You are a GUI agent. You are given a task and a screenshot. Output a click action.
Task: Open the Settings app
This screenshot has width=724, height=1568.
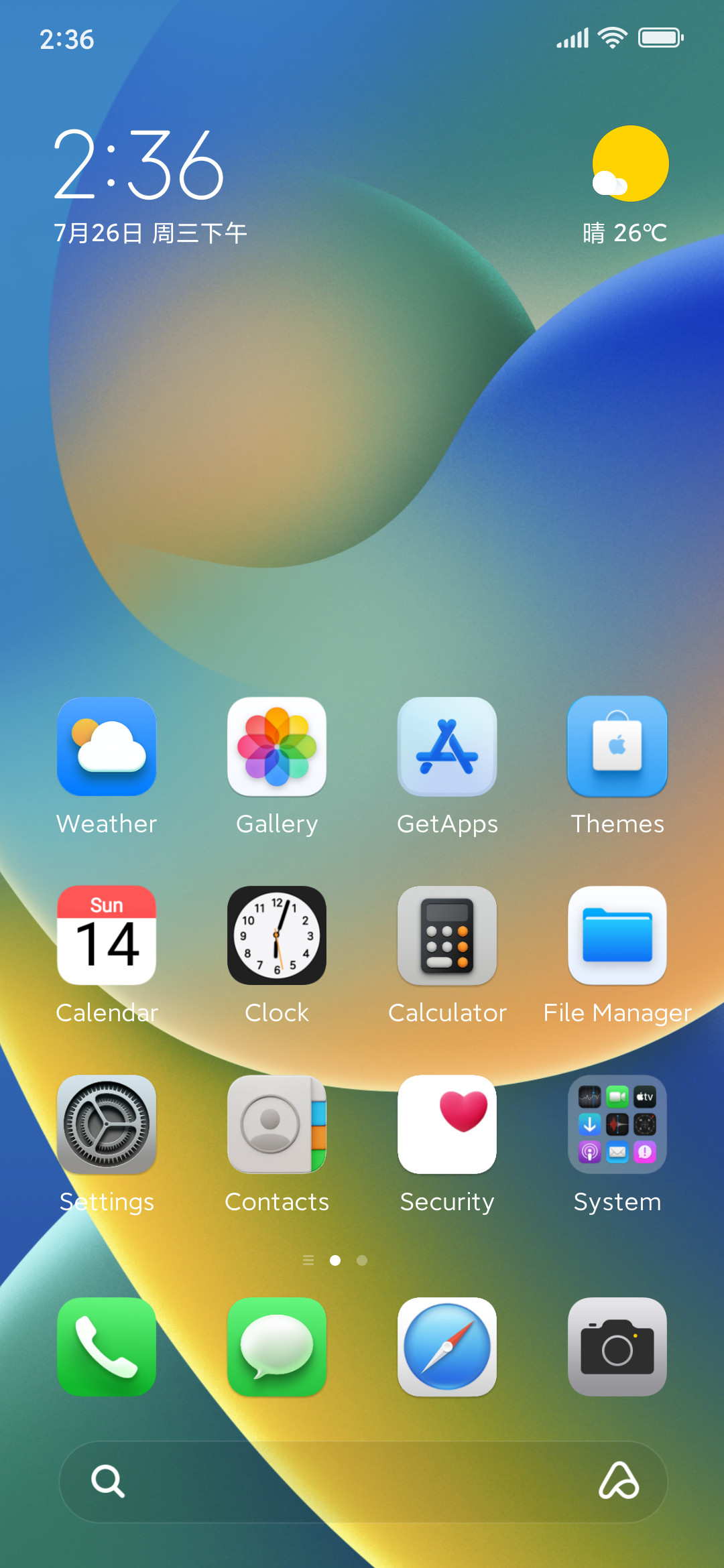107,1124
